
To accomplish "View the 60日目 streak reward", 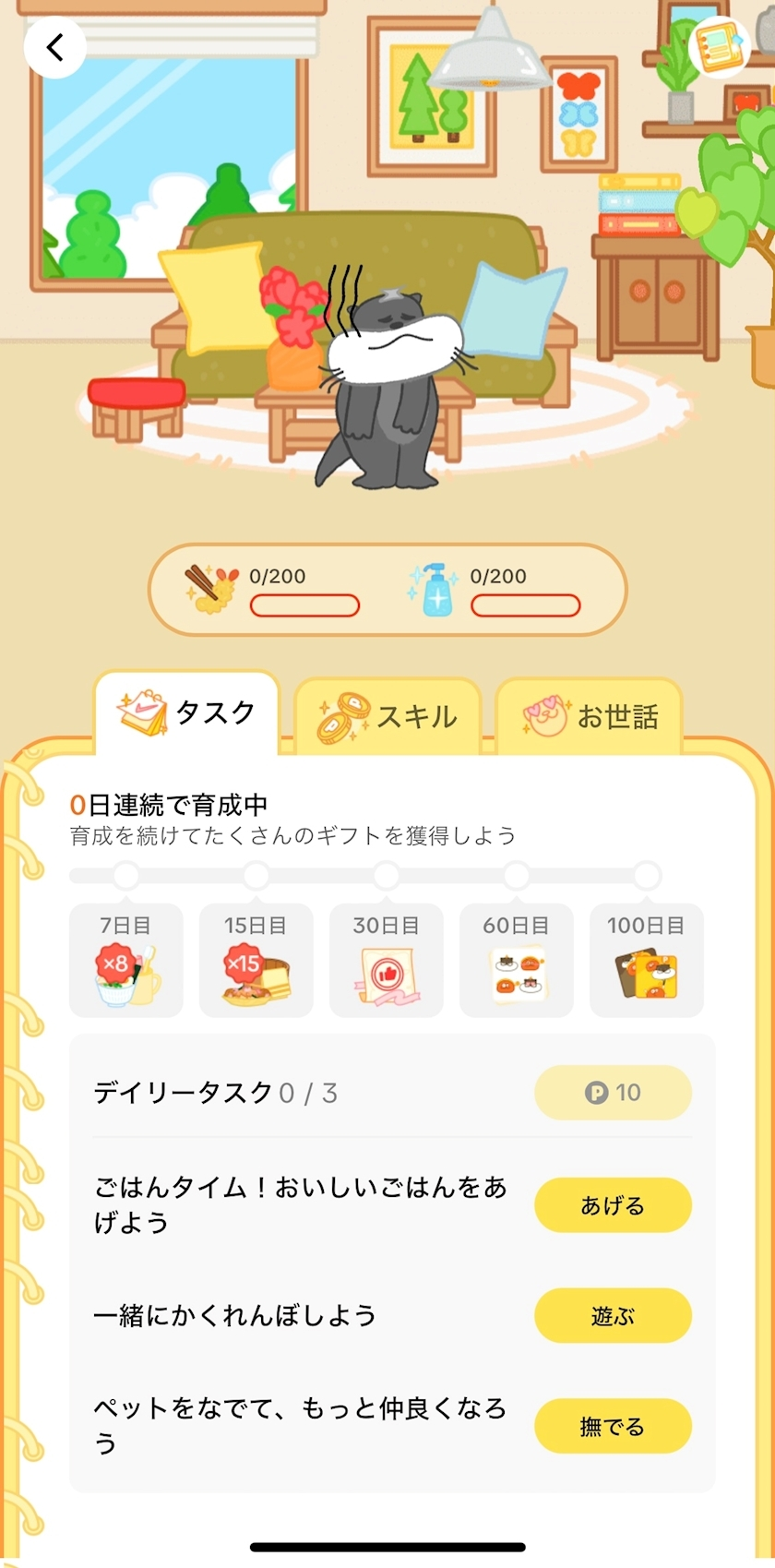I will tap(517, 961).
